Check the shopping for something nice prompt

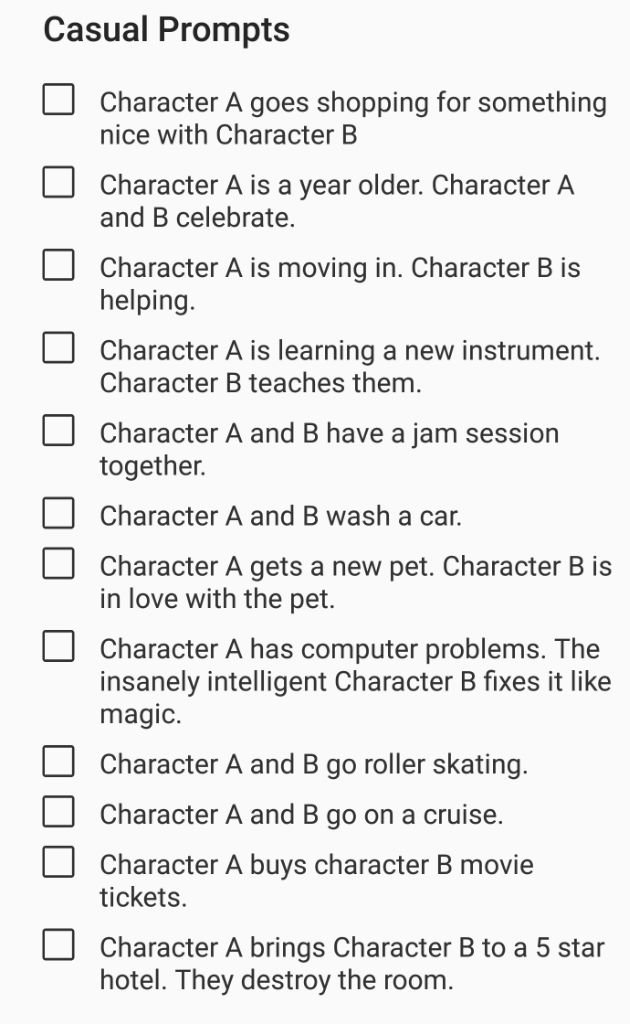click(x=58, y=100)
